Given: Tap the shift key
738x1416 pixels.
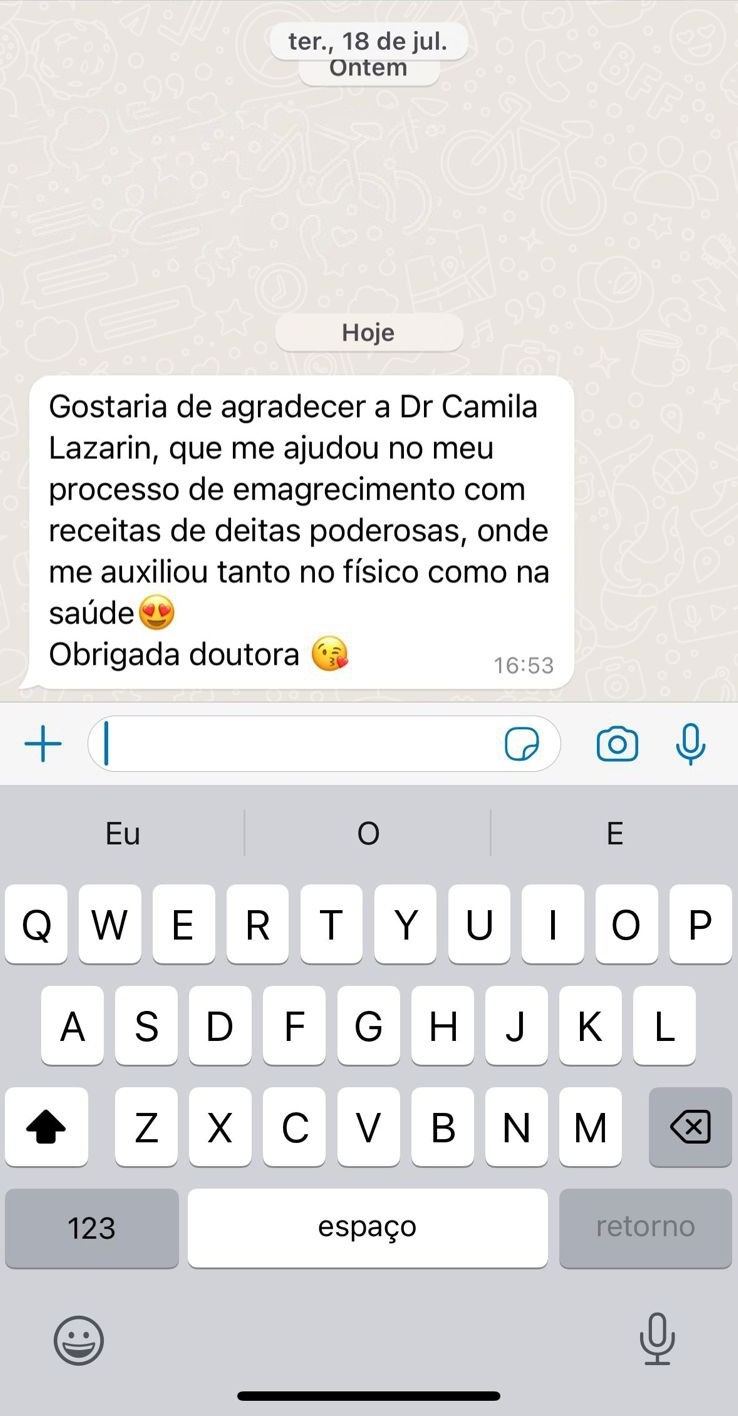Looking at the screenshot, I should tap(46, 1127).
